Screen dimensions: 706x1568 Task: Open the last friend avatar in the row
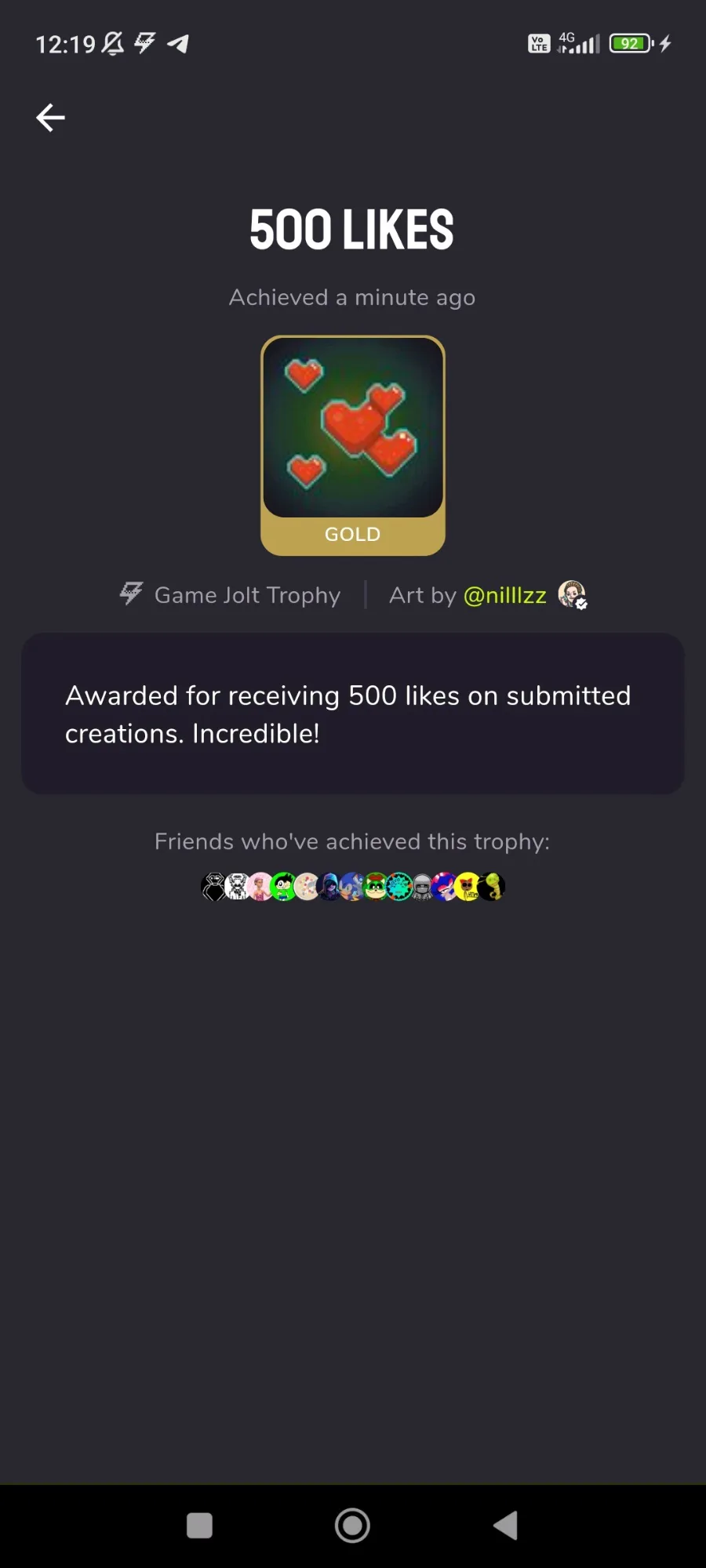(491, 887)
